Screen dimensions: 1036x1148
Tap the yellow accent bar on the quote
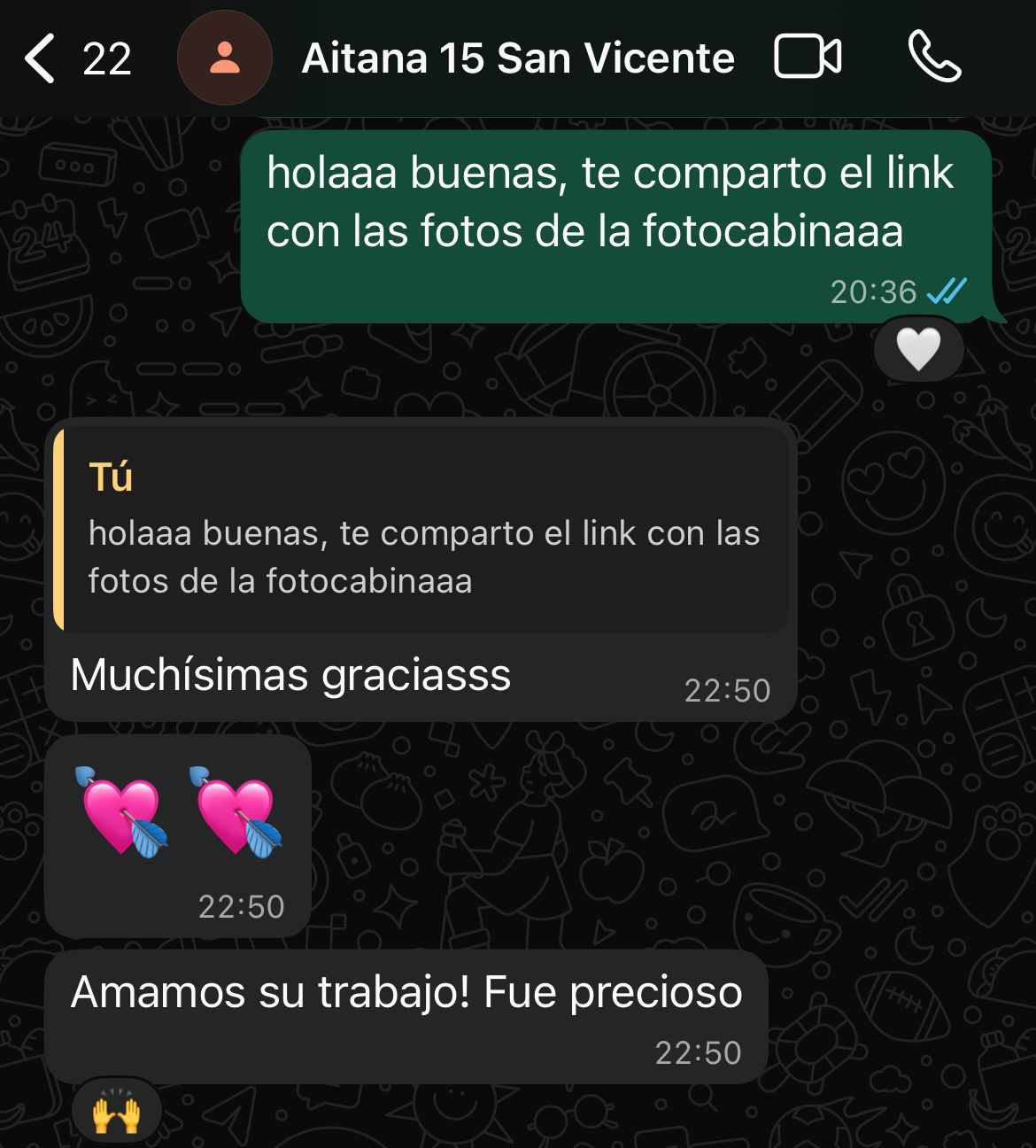[x=62, y=529]
